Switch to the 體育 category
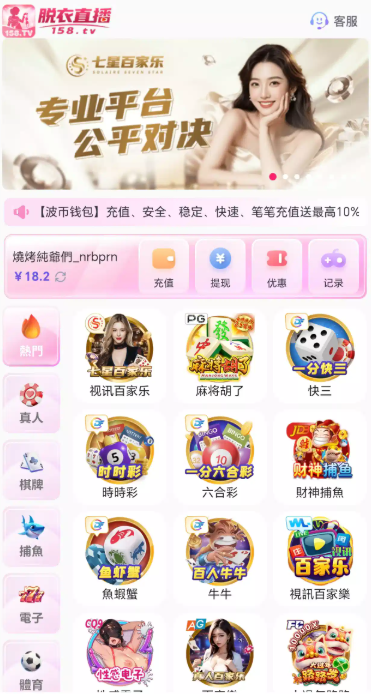371x694 pixels. (x=31, y=667)
